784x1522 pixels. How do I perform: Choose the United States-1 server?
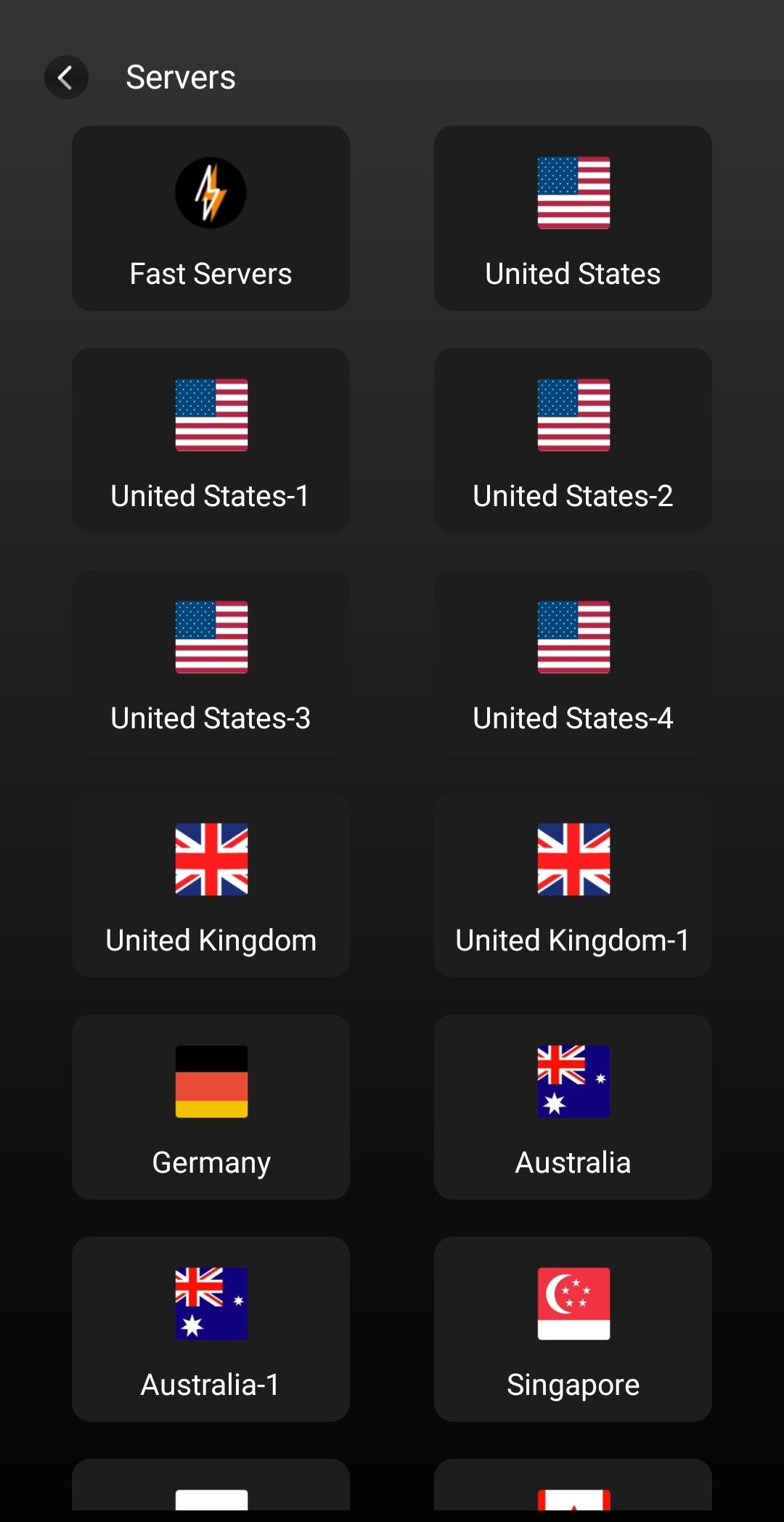coord(211,441)
